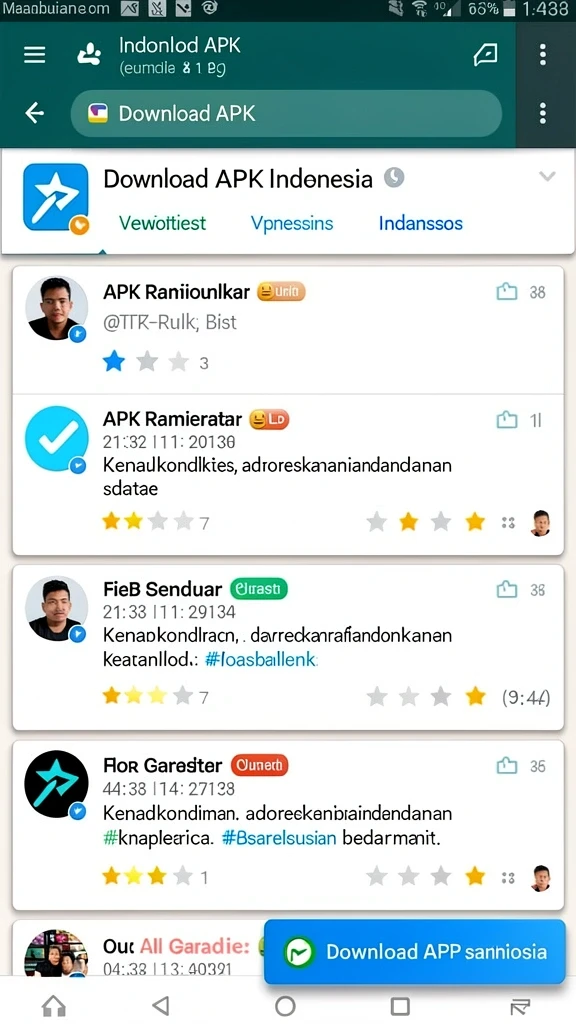Like the Flor Garedter review
Viewport: 576px width, 1024px height.
click(507, 765)
